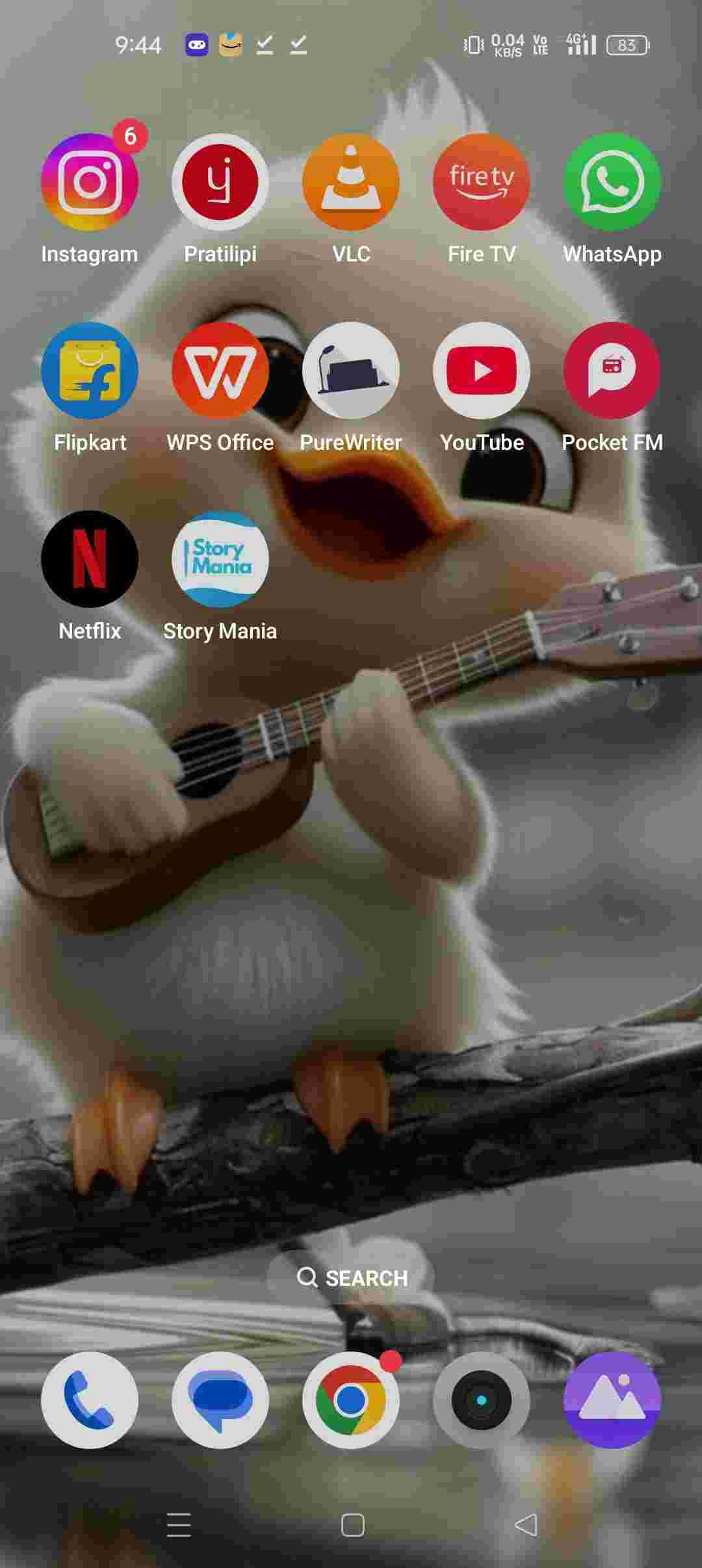The image size is (702, 1568).
Task: Open the Phone dialer in the dock
Action: (90, 1400)
